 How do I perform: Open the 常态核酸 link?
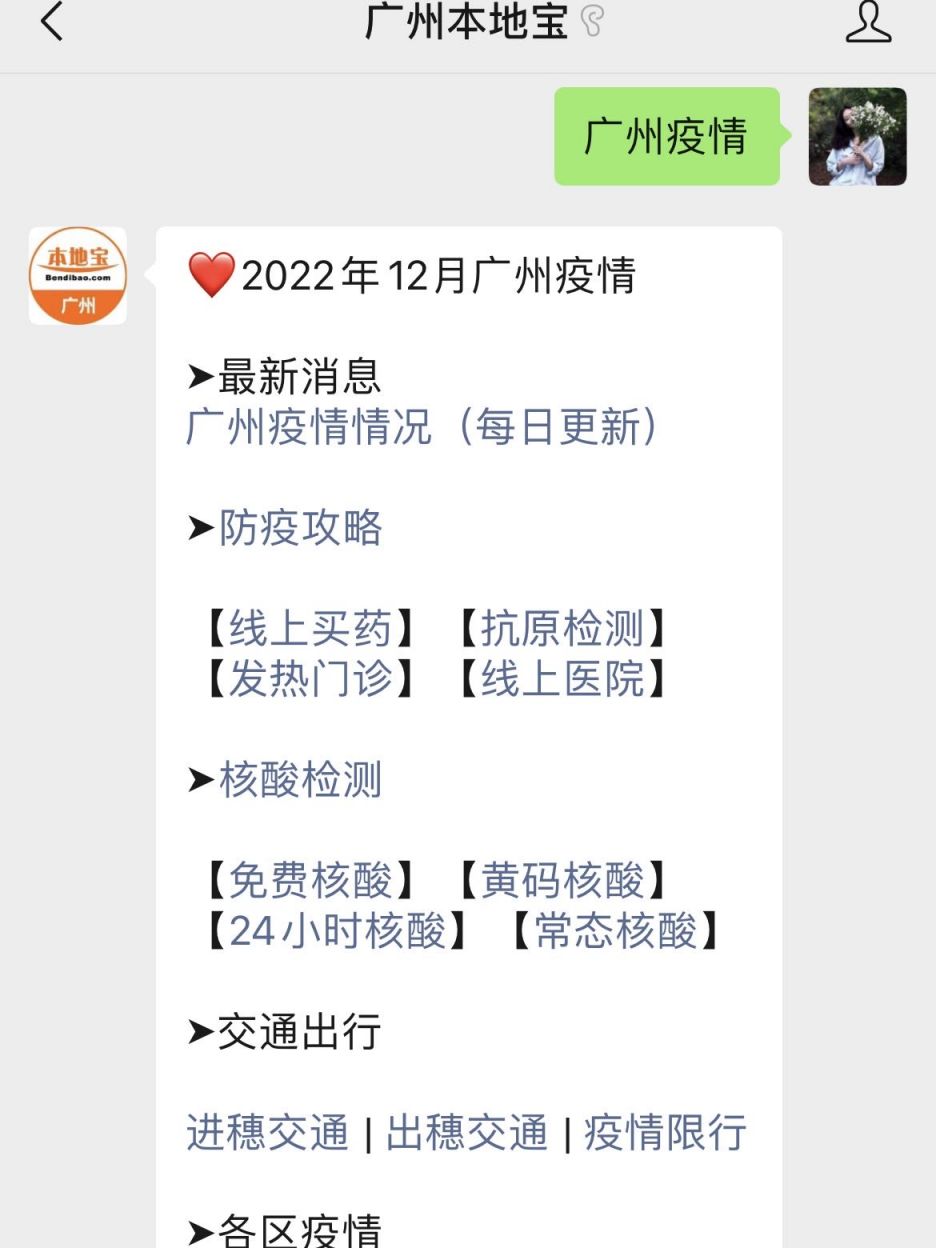614,931
